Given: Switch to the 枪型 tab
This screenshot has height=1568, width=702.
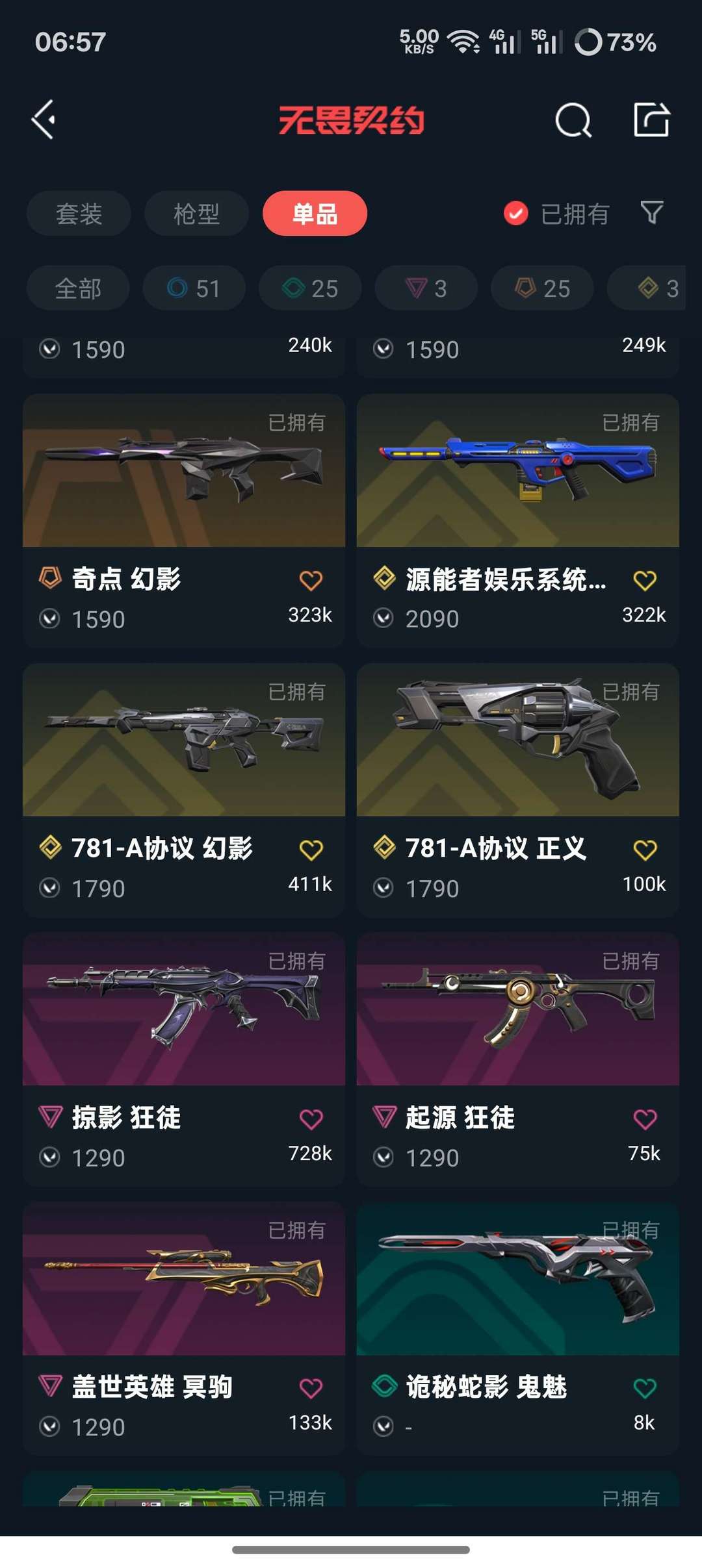Looking at the screenshot, I should 196,213.
